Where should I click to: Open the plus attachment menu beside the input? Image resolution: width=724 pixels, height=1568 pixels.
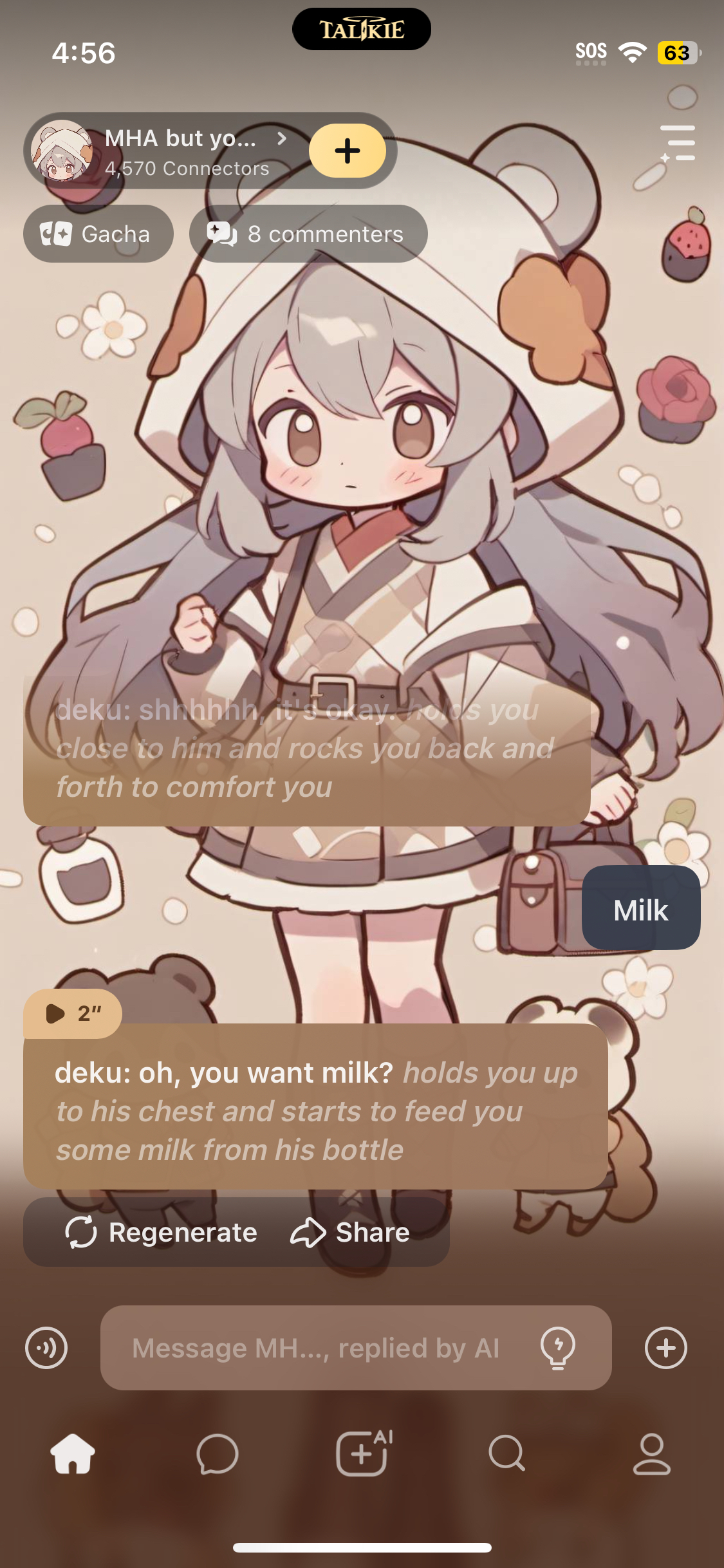[666, 1348]
